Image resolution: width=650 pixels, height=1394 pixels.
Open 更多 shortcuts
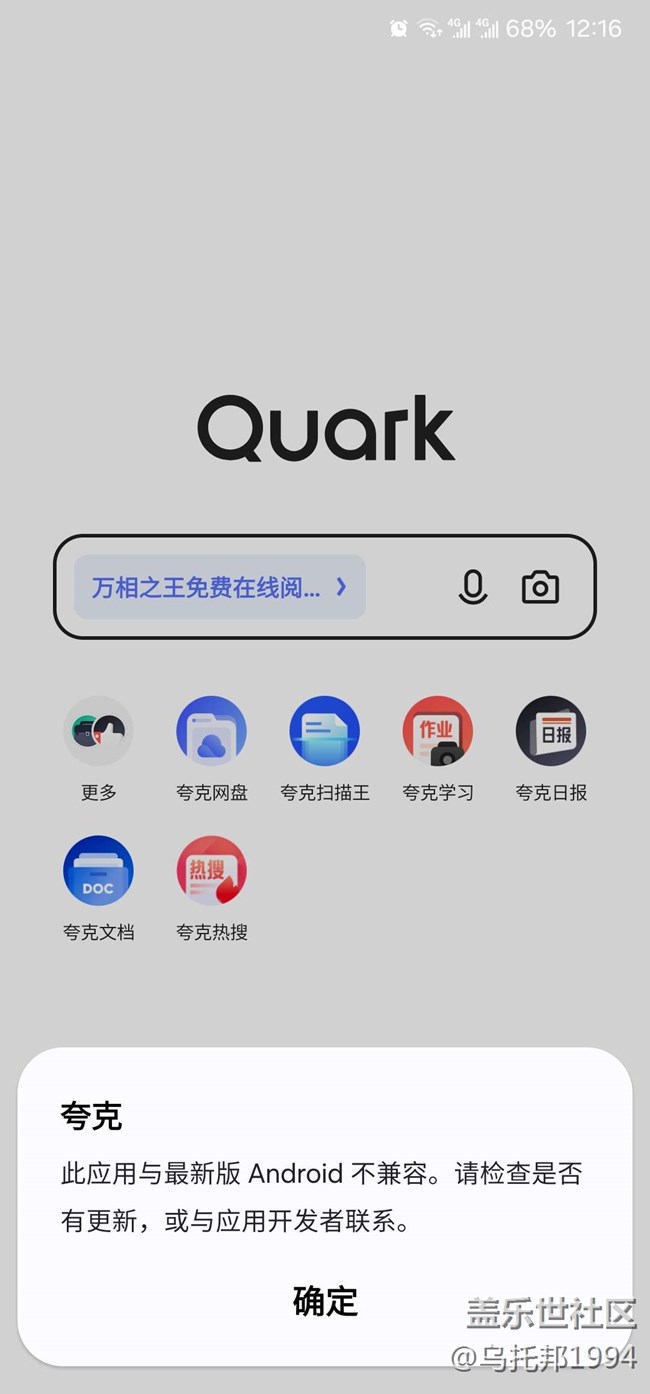[98, 749]
